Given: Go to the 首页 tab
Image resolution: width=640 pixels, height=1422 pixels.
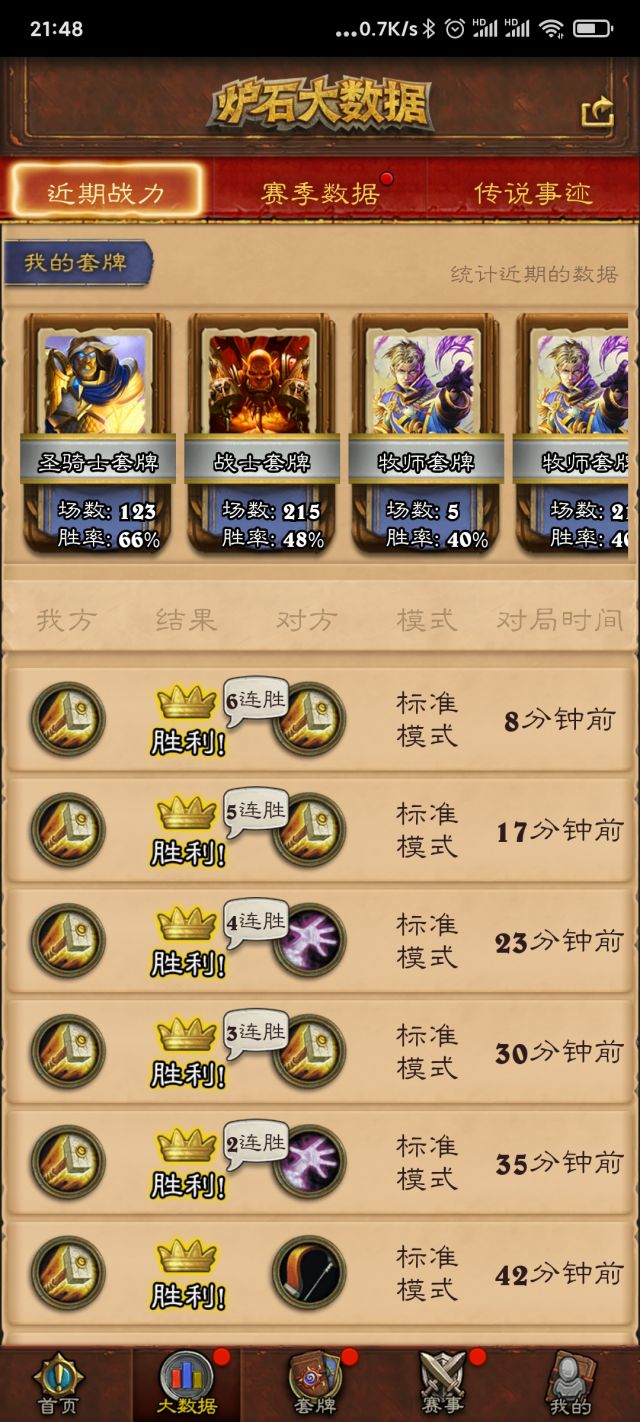Looking at the screenshot, I should coord(58,1385).
